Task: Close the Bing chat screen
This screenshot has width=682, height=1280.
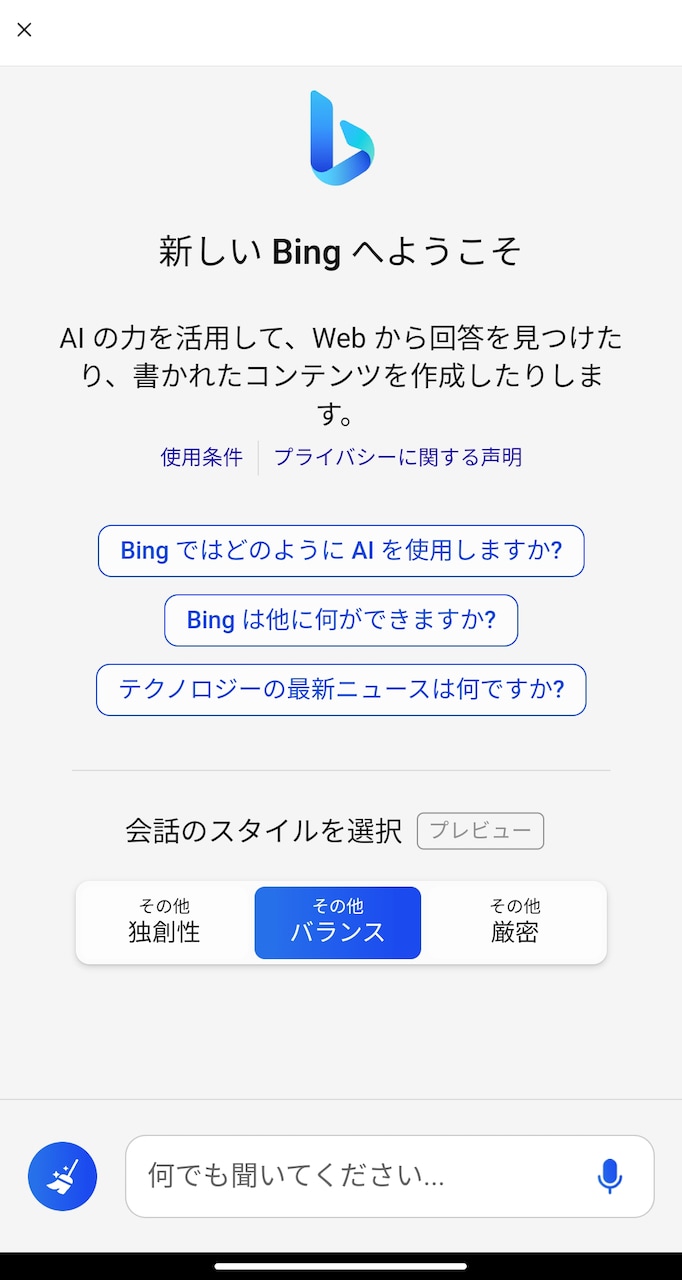Action: click(x=25, y=30)
